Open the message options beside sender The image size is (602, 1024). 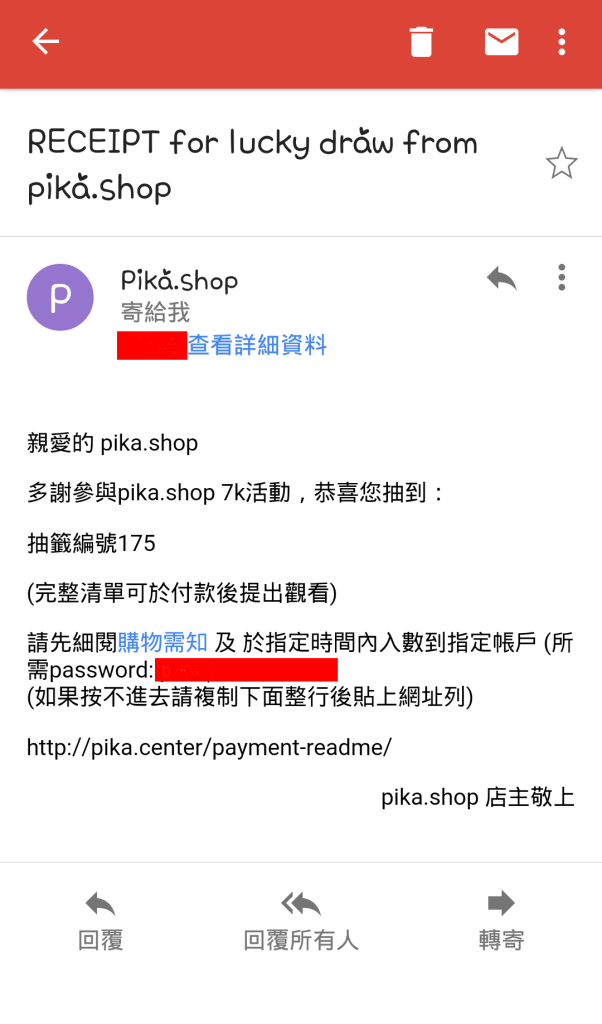(x=562, y=278)
